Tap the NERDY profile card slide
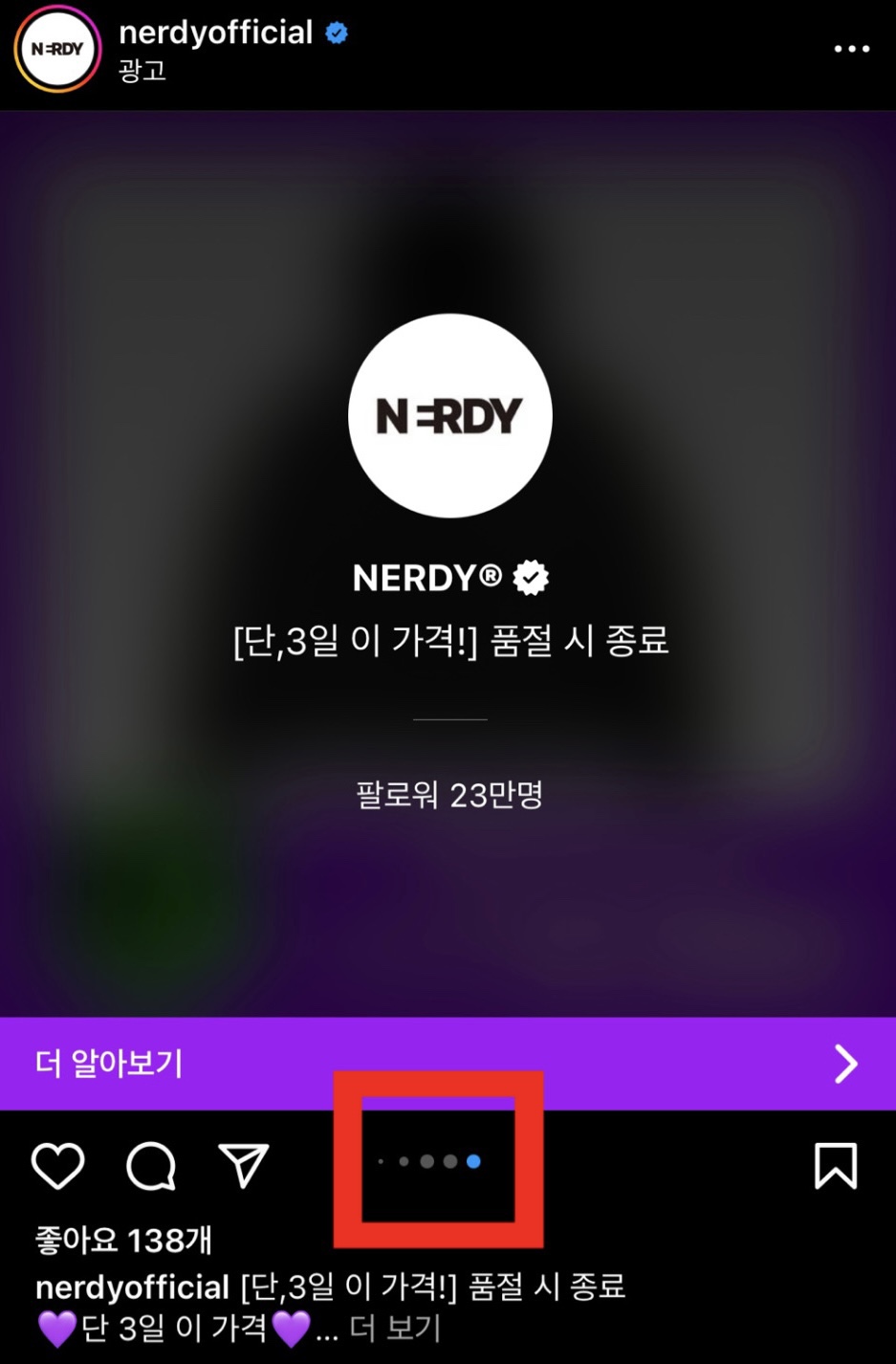The height and width of the screenshot is (1364, 896). (449, 564)
